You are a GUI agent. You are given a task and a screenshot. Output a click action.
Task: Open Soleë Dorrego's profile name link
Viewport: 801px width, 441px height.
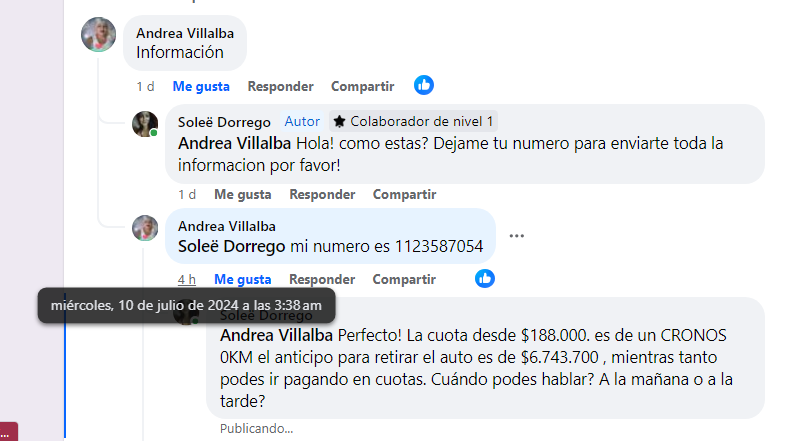pos(224,121)
